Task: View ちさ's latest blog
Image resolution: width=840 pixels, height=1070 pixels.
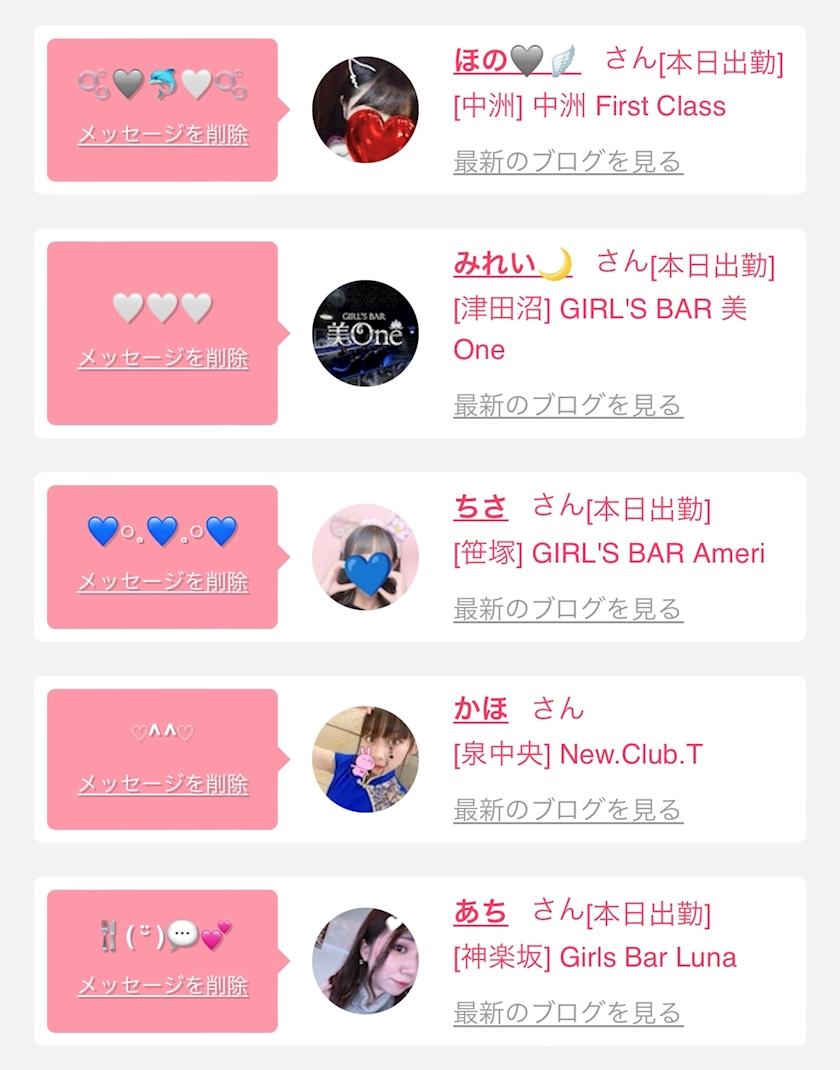Action: click(568, 608)
